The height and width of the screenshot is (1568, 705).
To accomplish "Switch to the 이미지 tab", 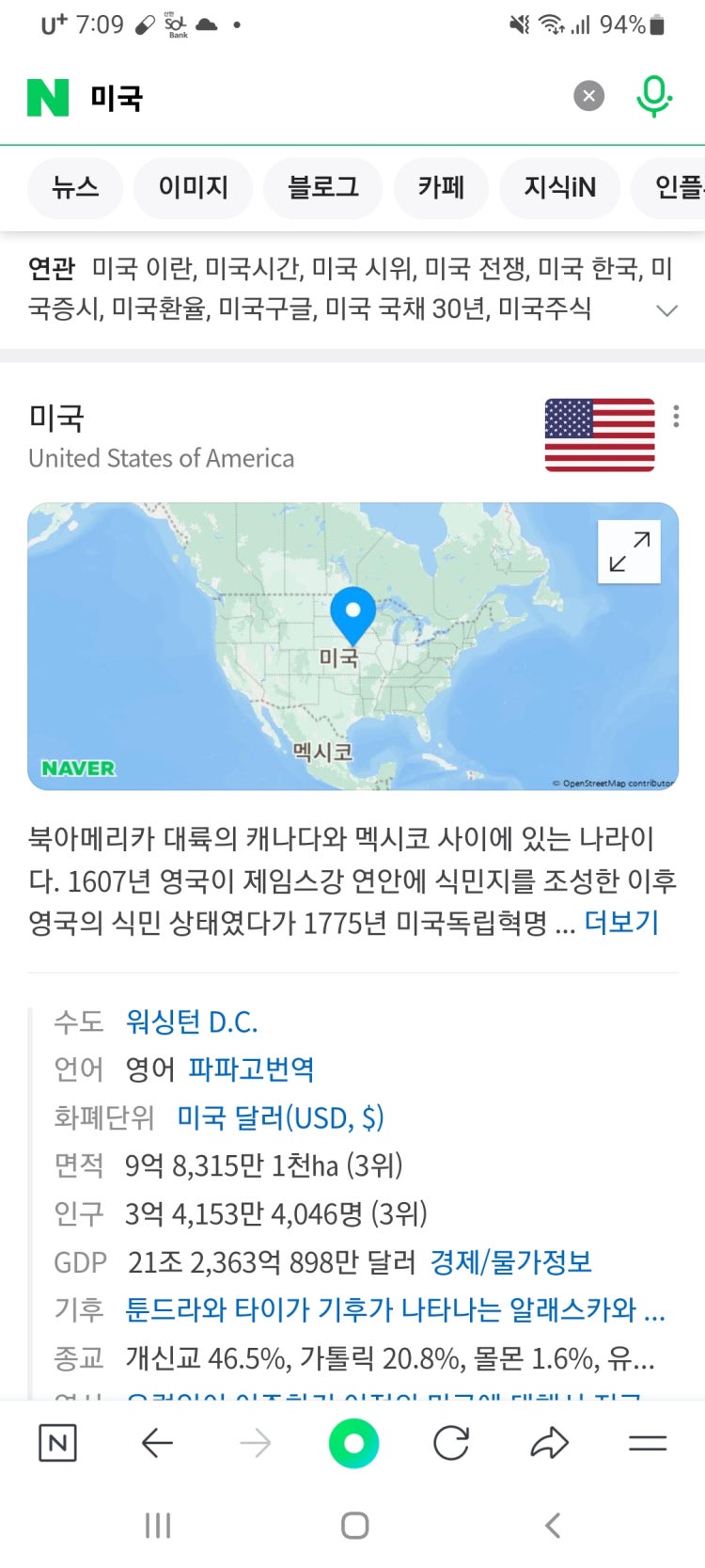I will (193, 187).
